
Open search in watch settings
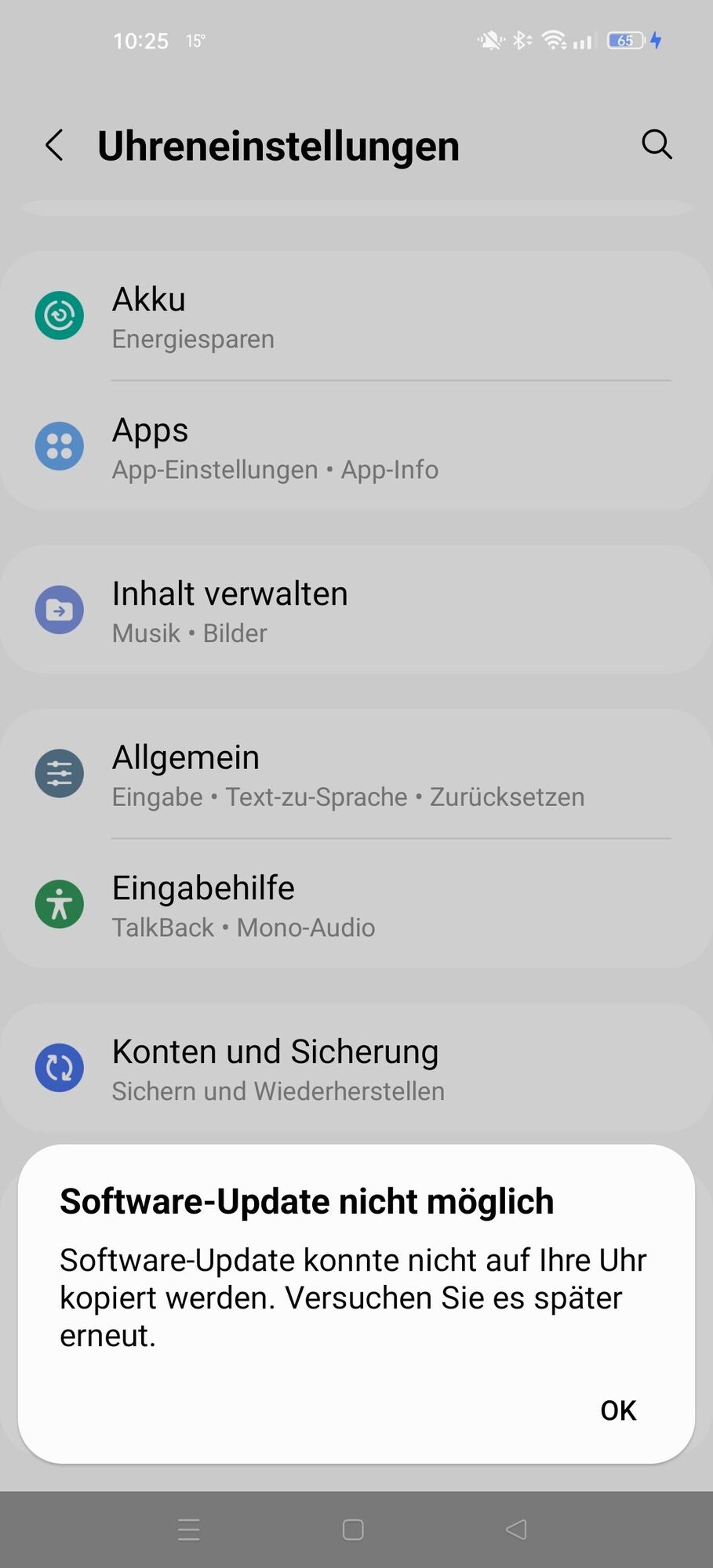pyautogui.click(x=657, y=144)
